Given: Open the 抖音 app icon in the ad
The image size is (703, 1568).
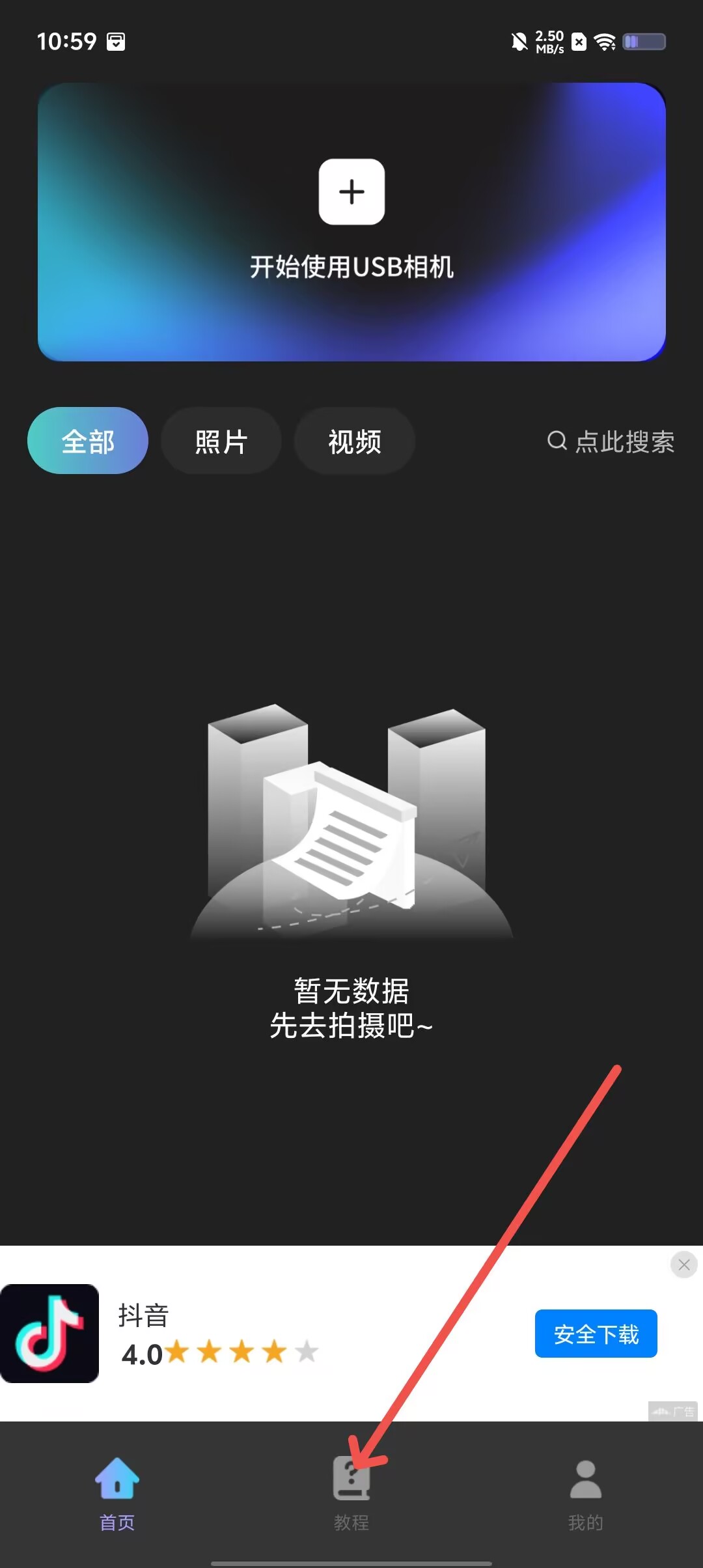Looking at the screenshot, I should tap(49, 1333).
